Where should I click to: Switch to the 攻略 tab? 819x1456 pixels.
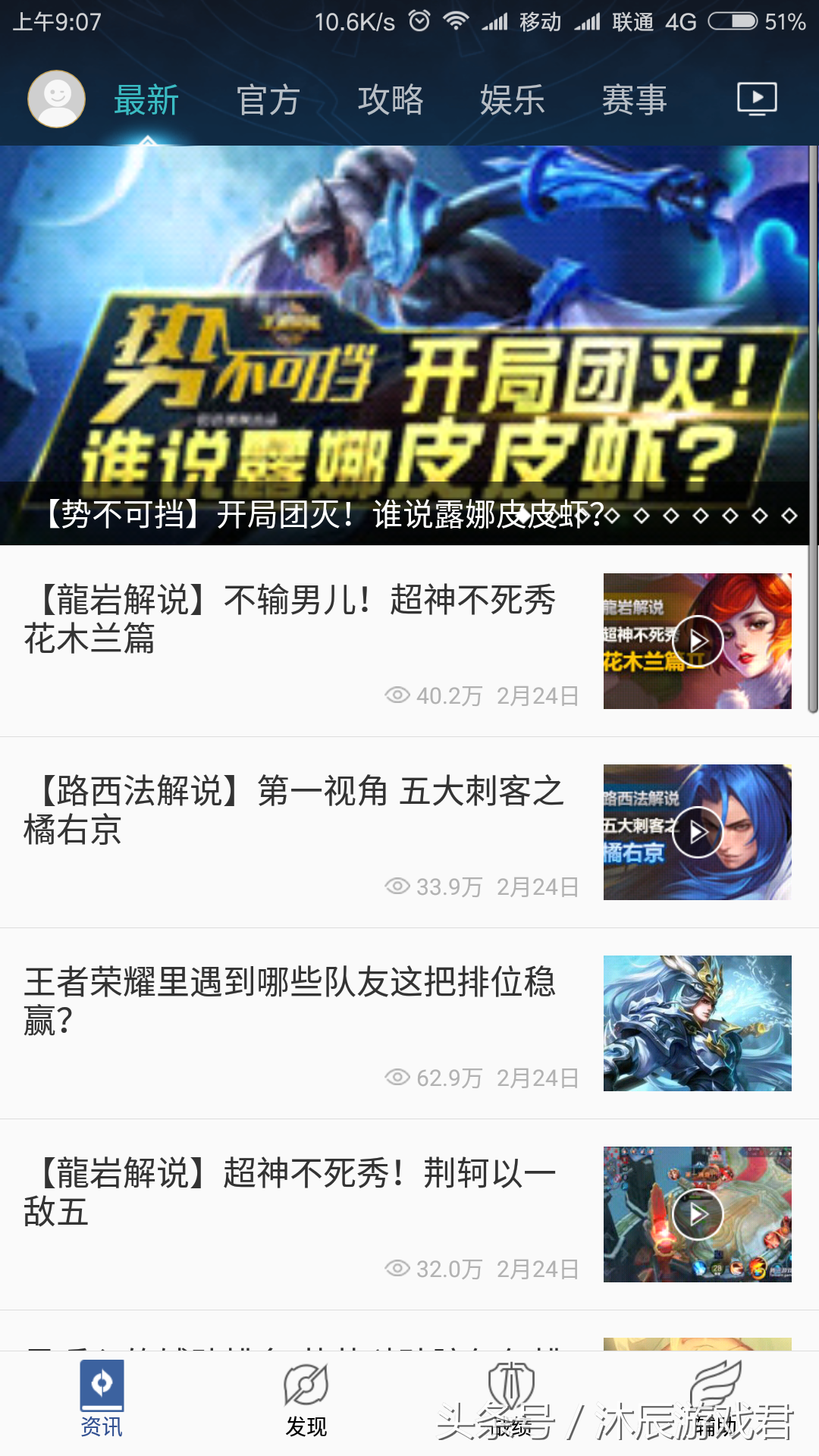[x=391, y=100]
